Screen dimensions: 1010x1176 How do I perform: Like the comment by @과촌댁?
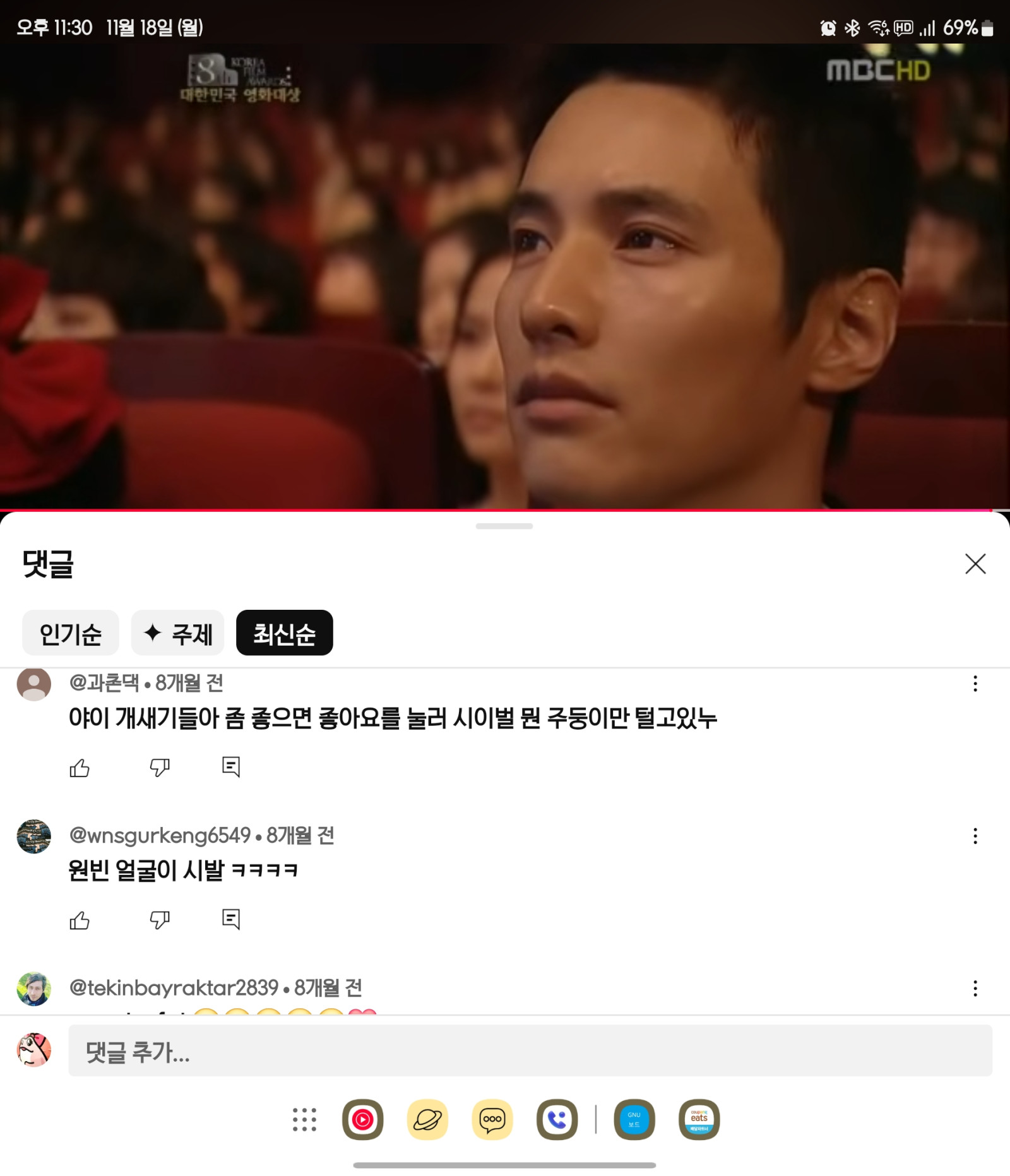pos(80,768)
